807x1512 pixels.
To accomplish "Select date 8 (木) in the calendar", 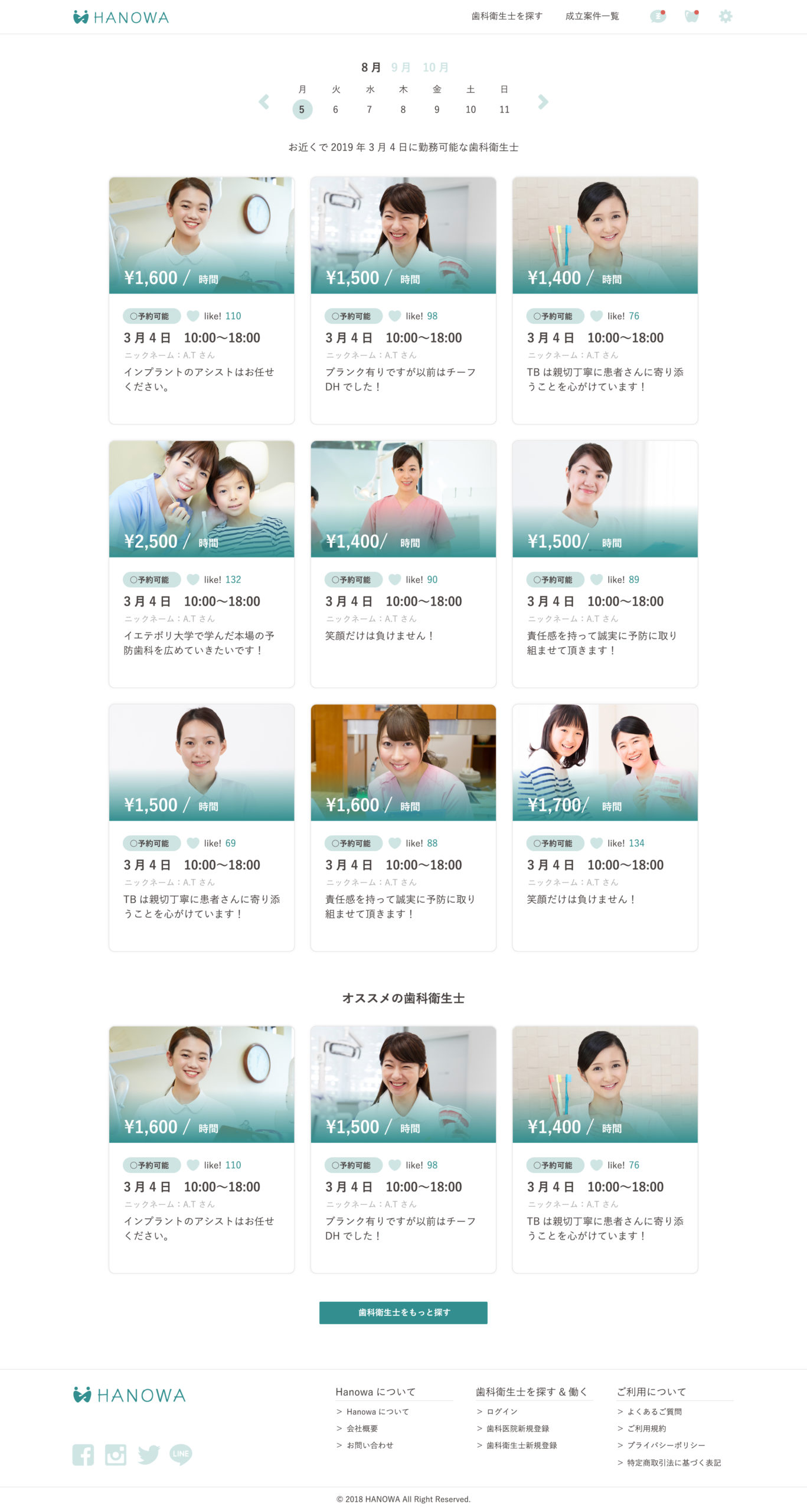I will 403,109.
